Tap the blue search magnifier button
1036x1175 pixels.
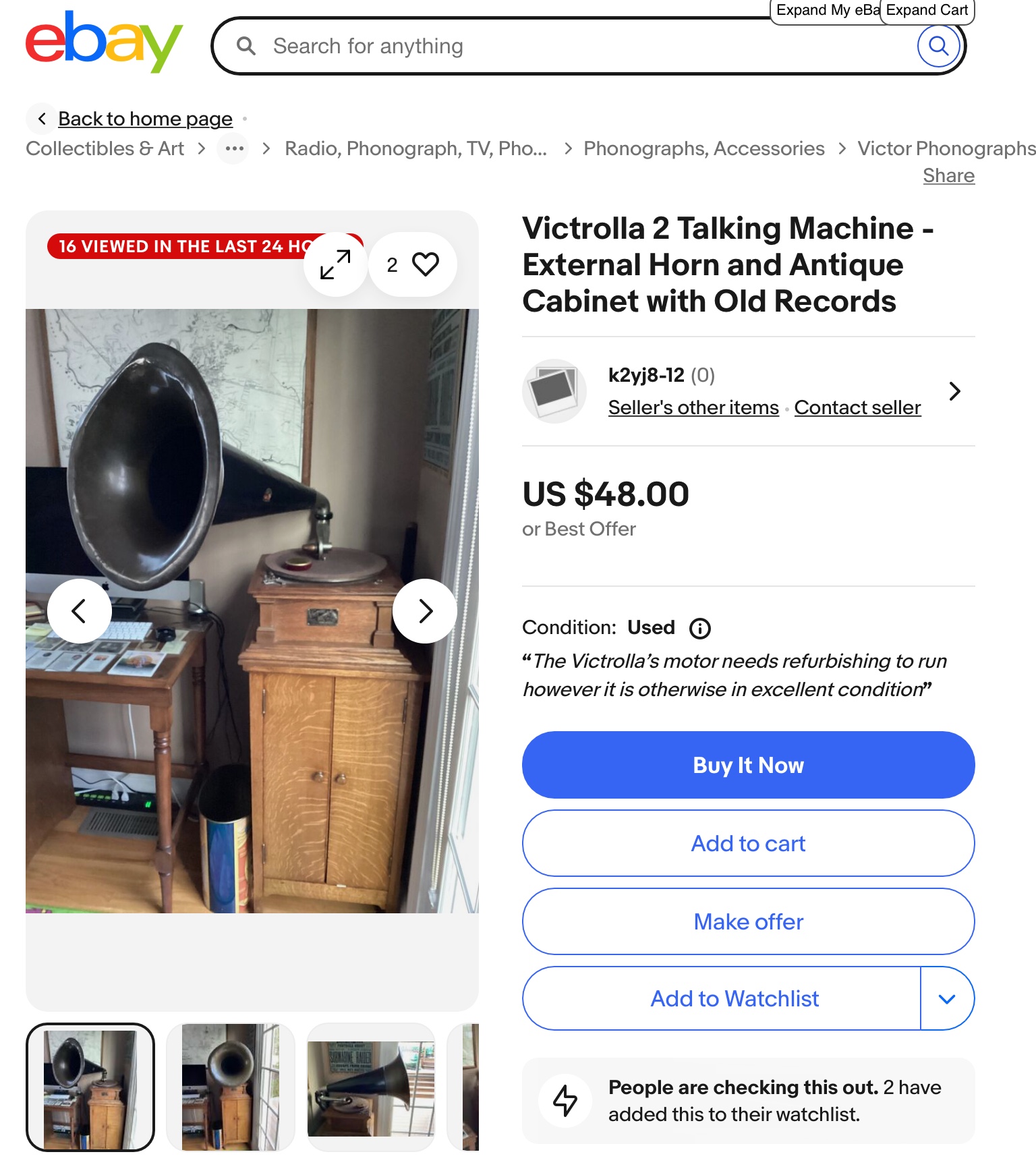coord(938,46)
